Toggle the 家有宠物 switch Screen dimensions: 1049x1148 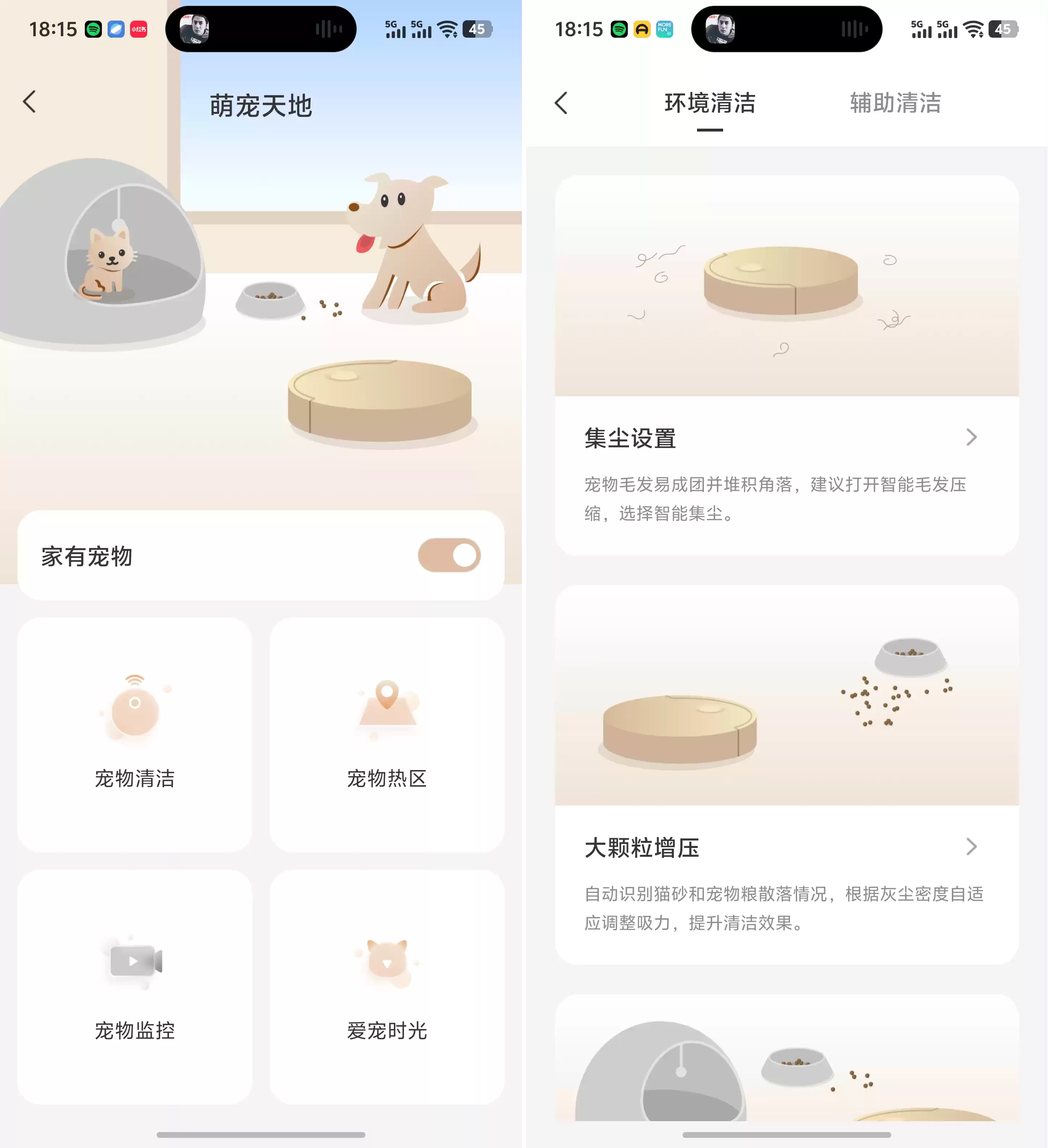[449, 555]
